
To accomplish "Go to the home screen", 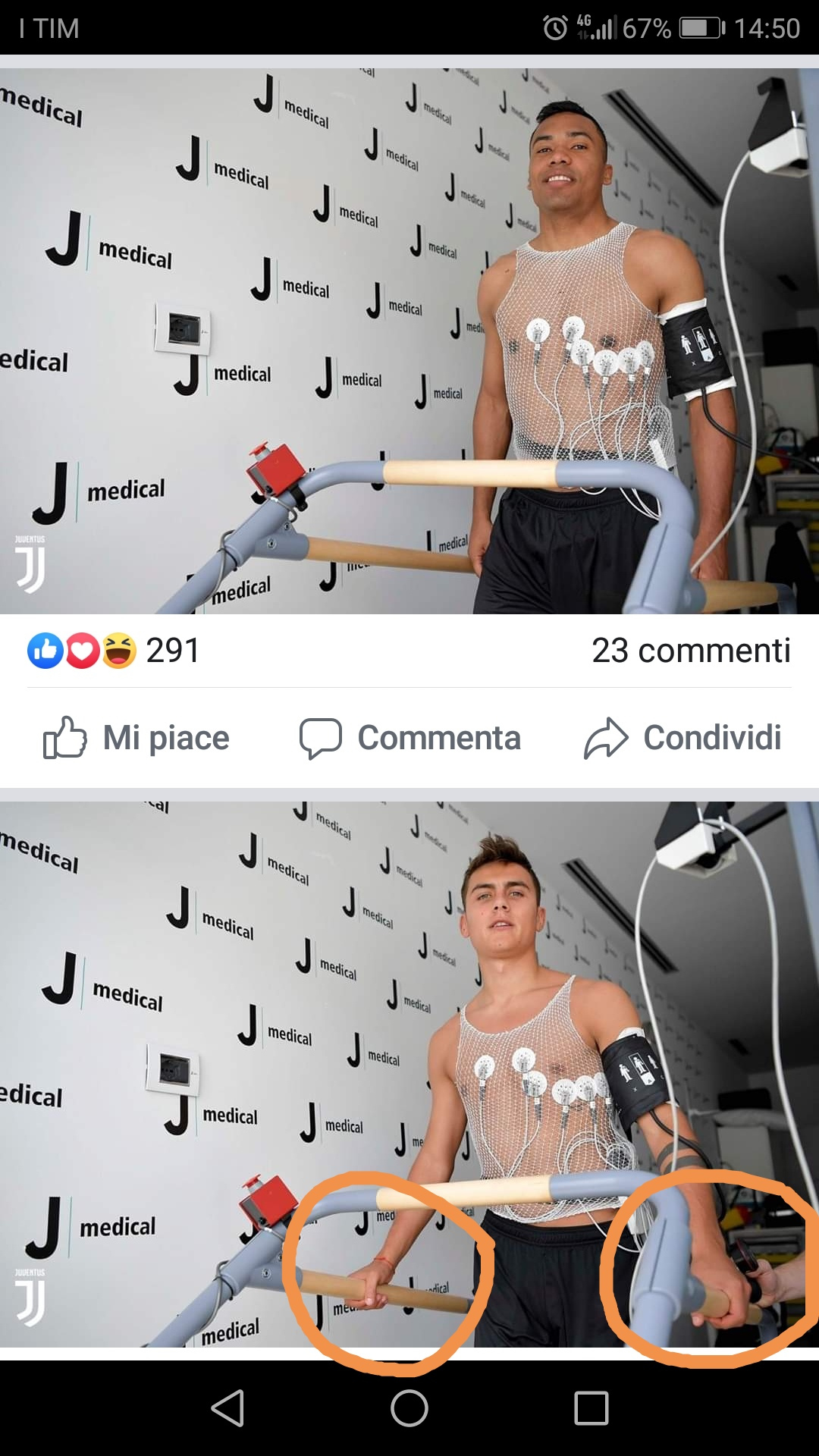I will (409, 1408).
